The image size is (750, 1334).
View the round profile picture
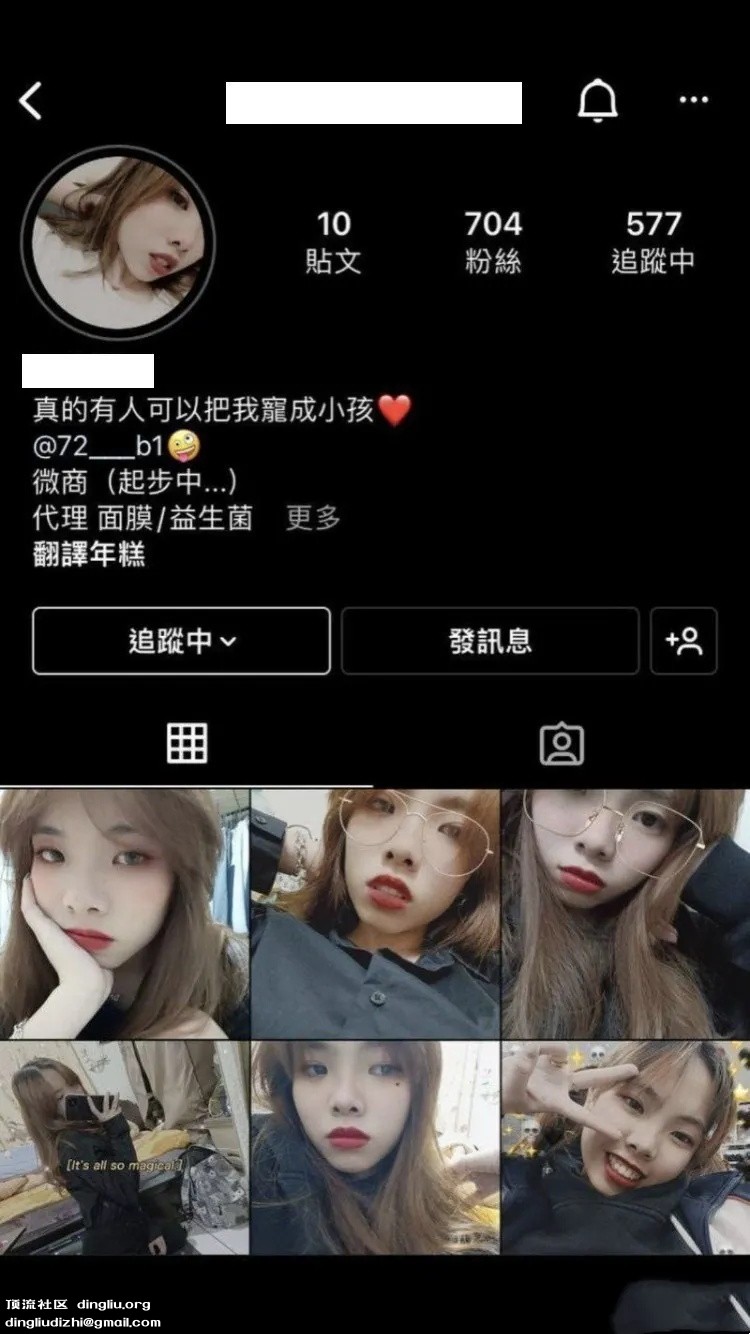(118, 243)
